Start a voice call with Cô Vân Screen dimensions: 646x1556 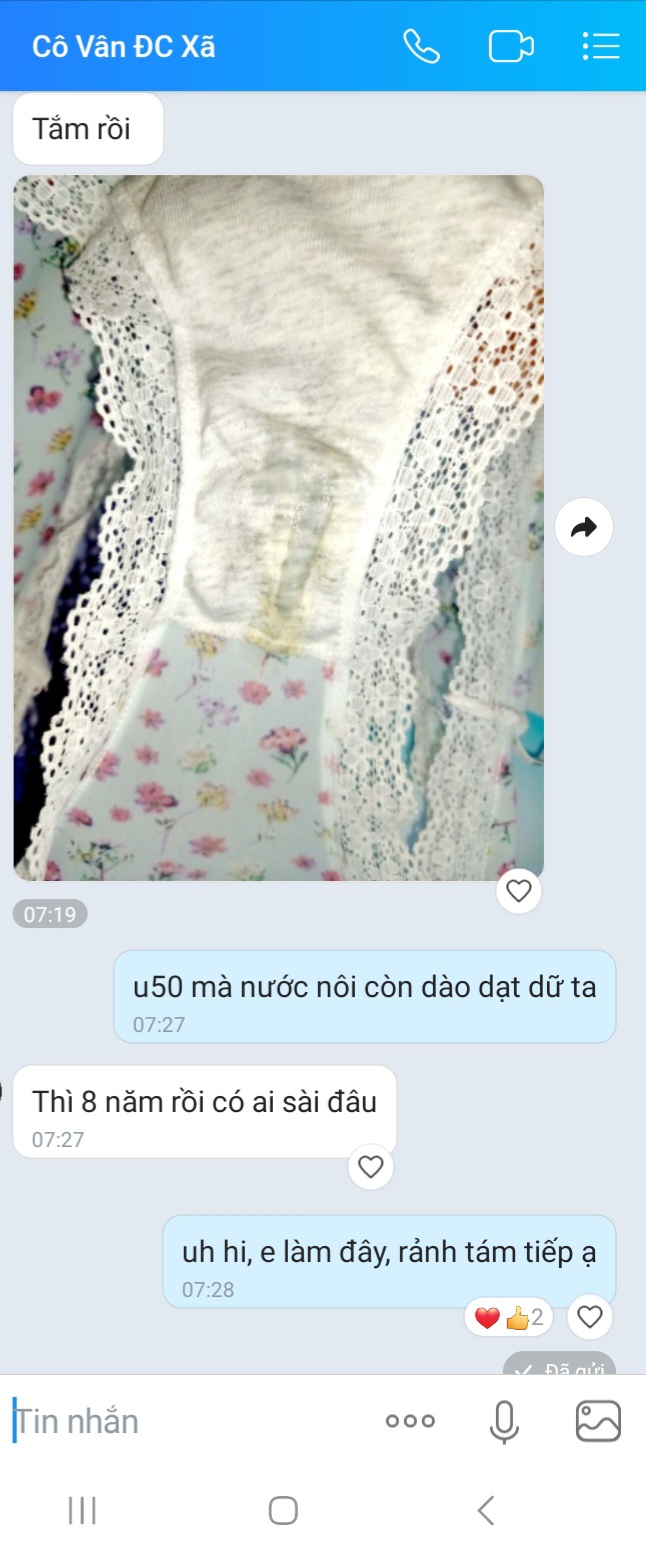(x=421, y=46)
